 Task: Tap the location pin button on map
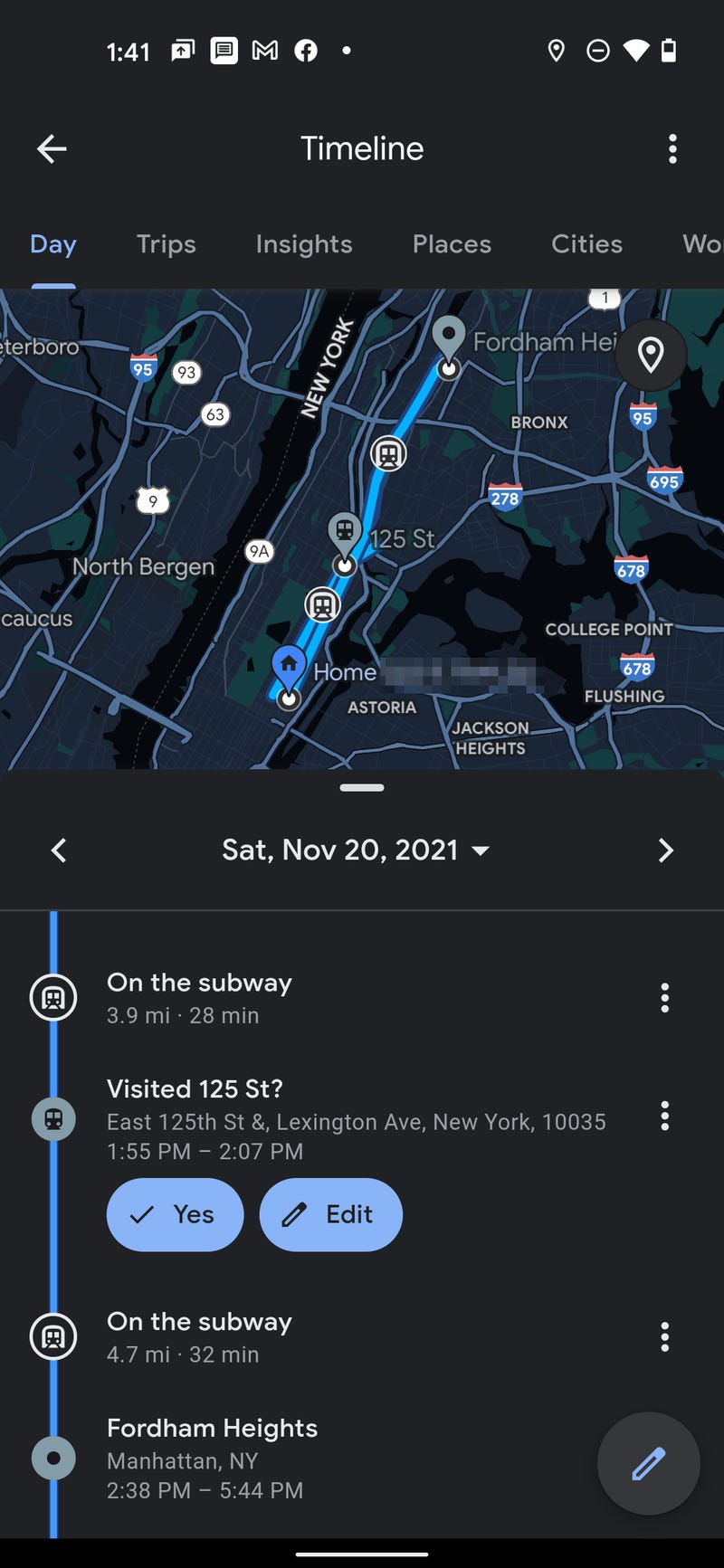(650, 355)
